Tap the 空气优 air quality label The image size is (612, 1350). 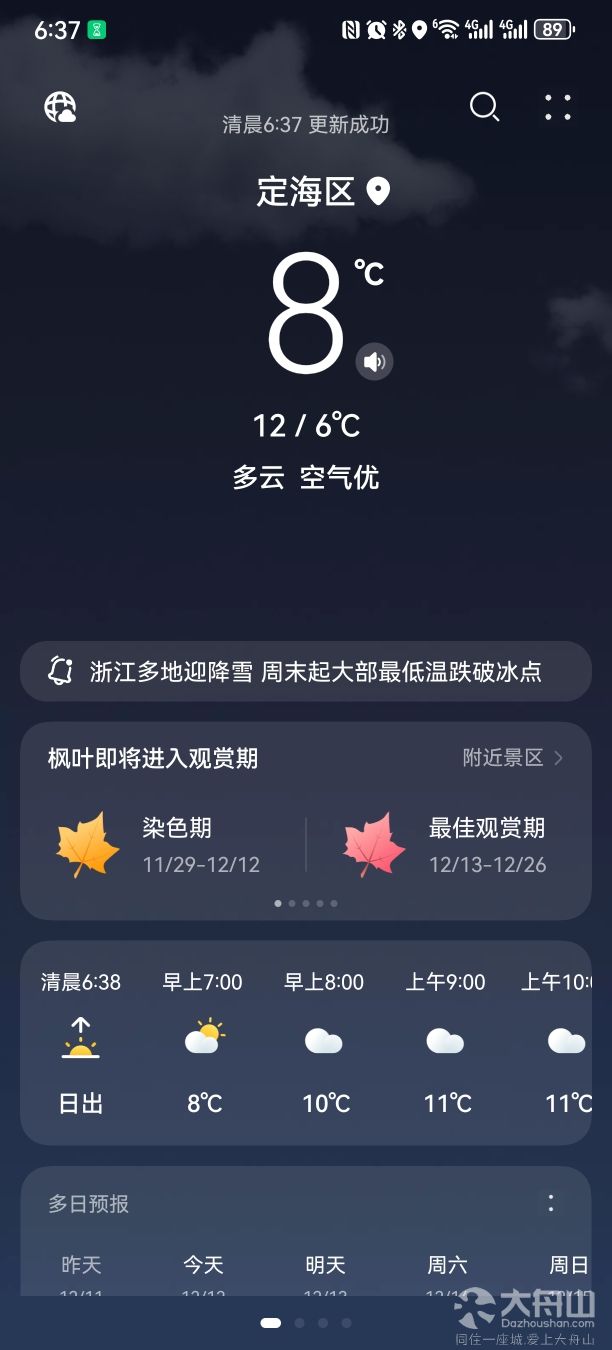point(340,477)
